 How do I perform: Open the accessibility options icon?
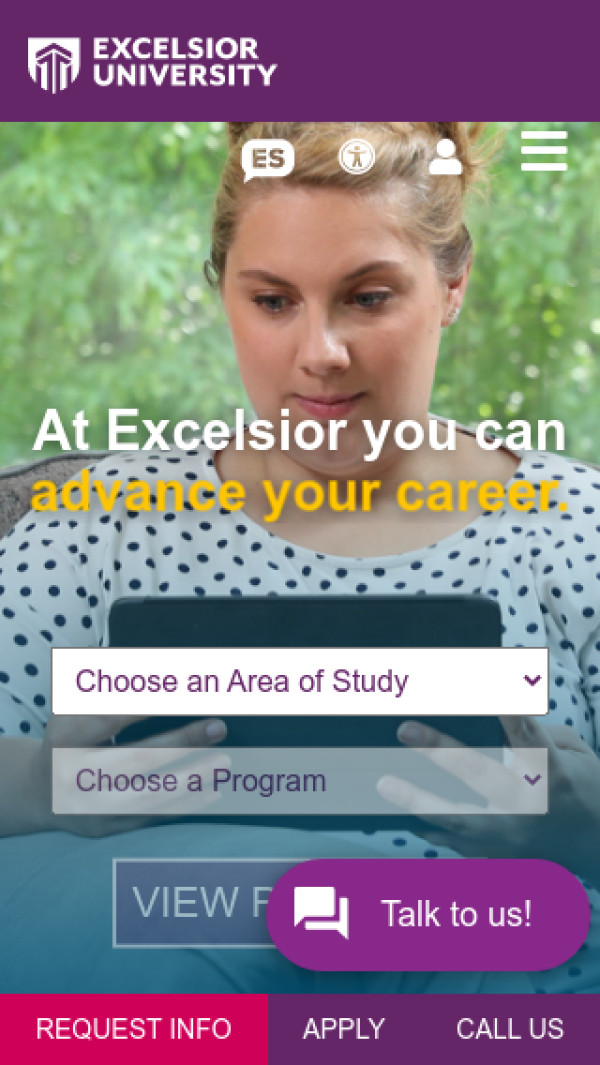pos(356,157)
